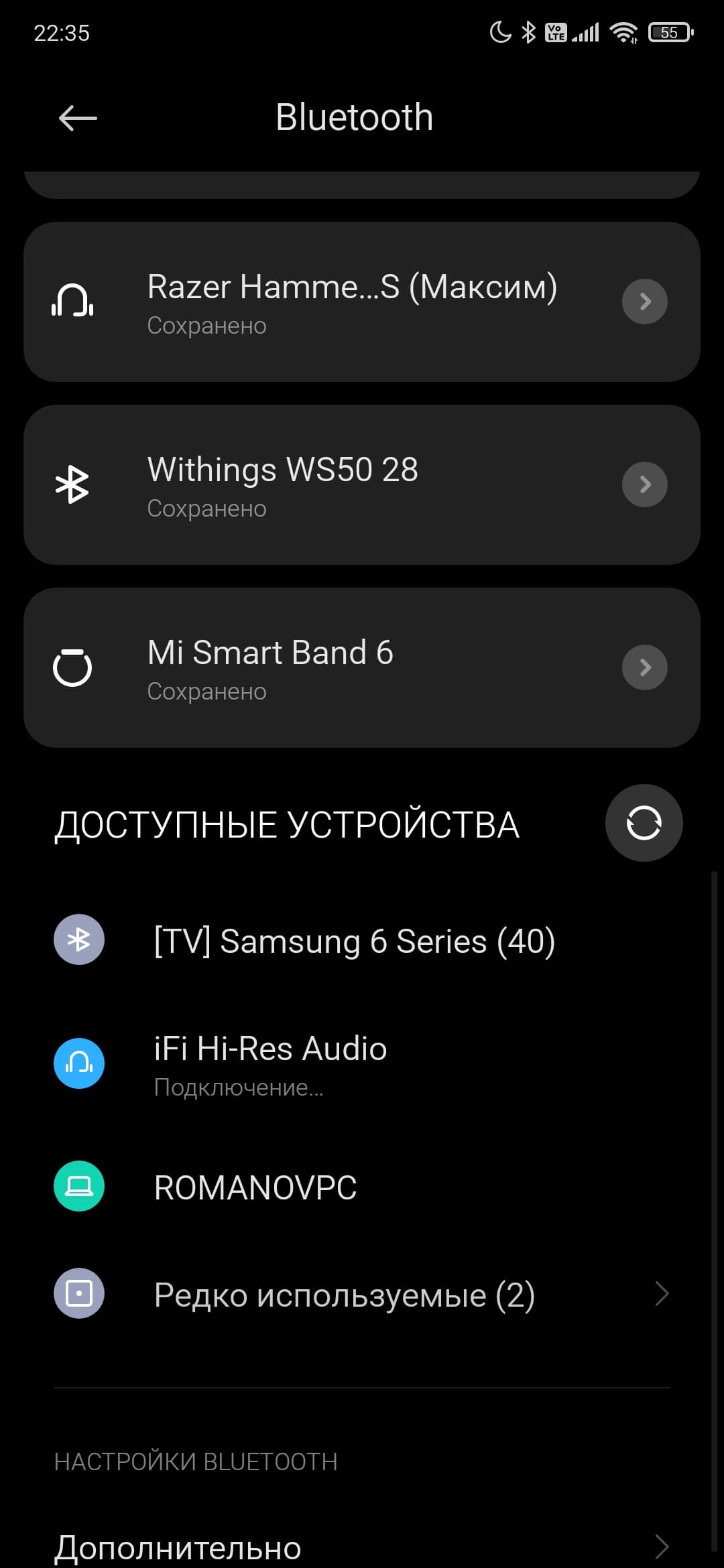Open details arrow for Mi Smart Band 6

click(x=644, y=667)
